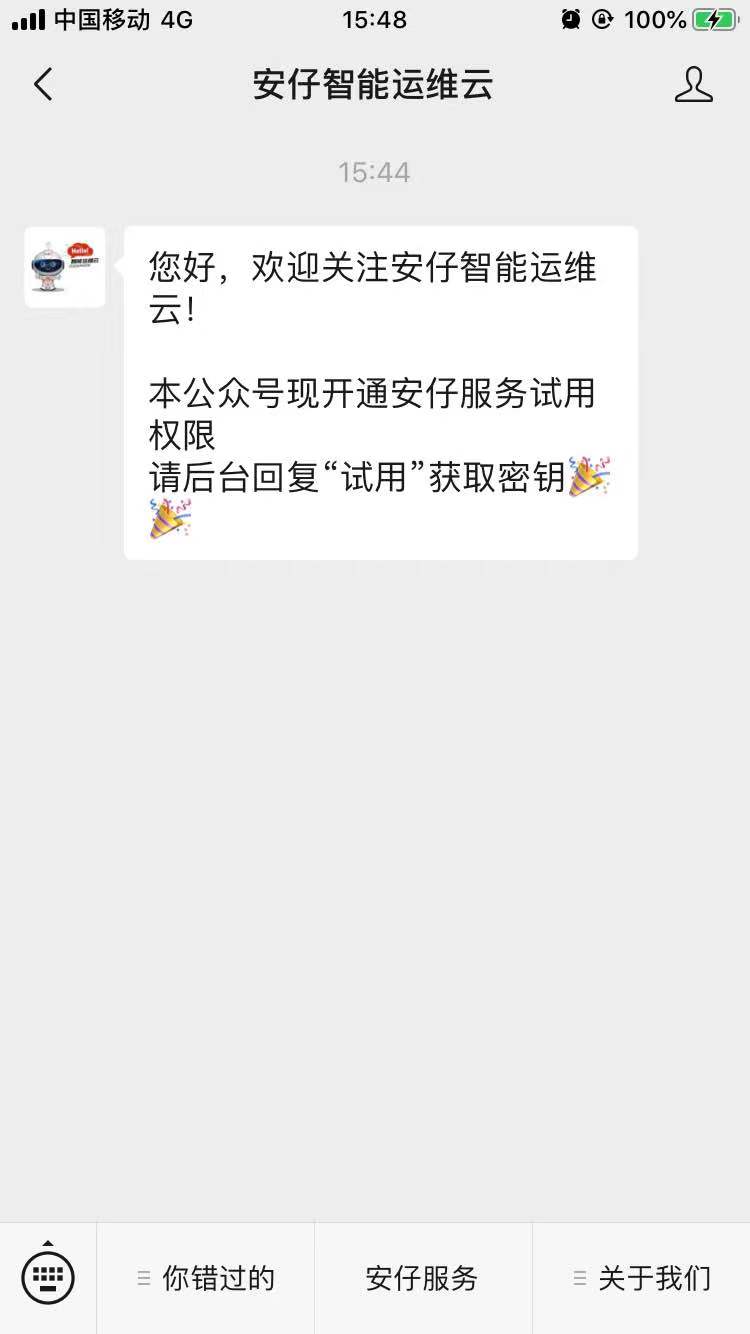Open the 安仔服务 menu

tap(422, 1278)
